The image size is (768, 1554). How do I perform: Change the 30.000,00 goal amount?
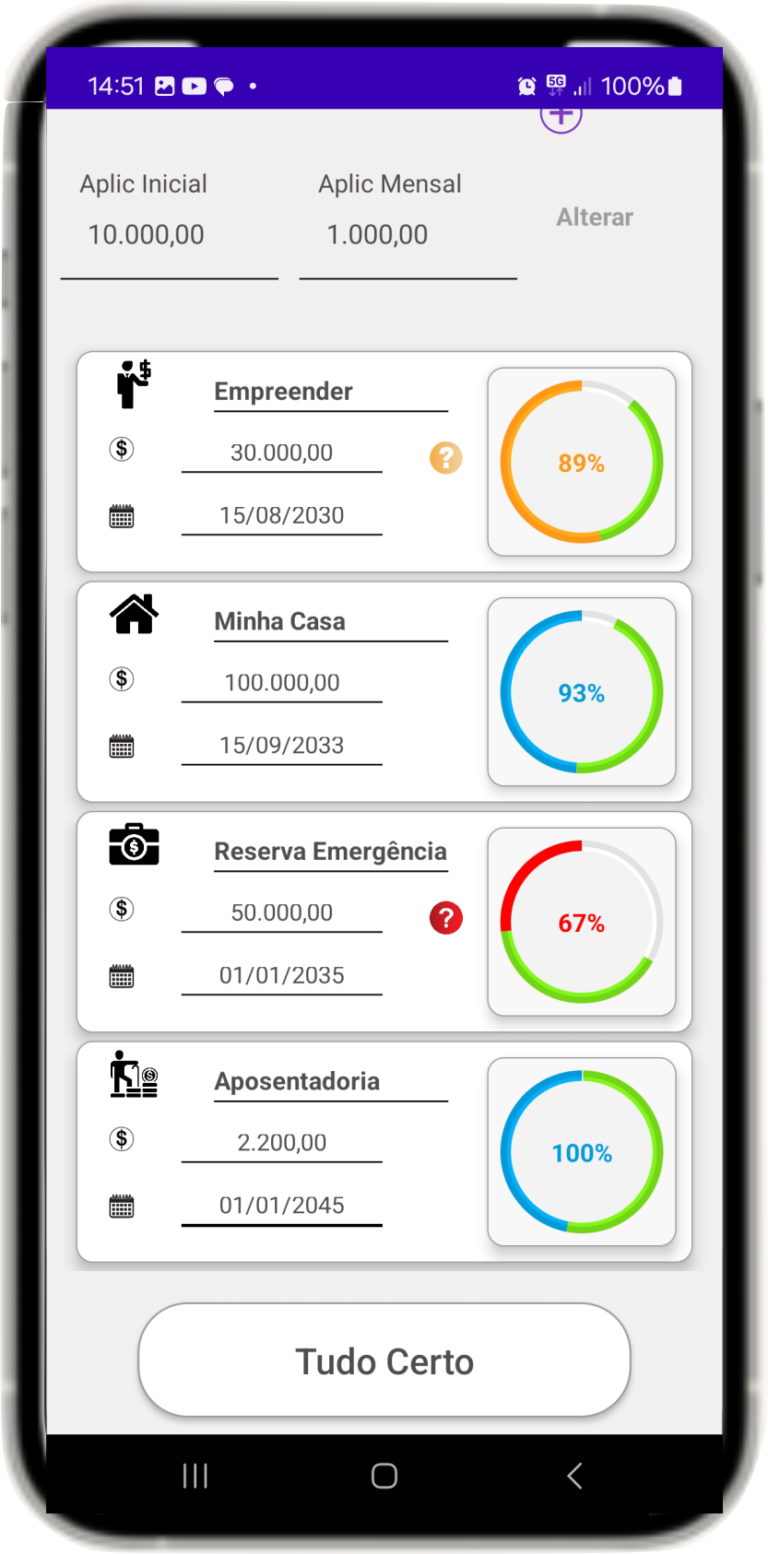pos(281,453)
